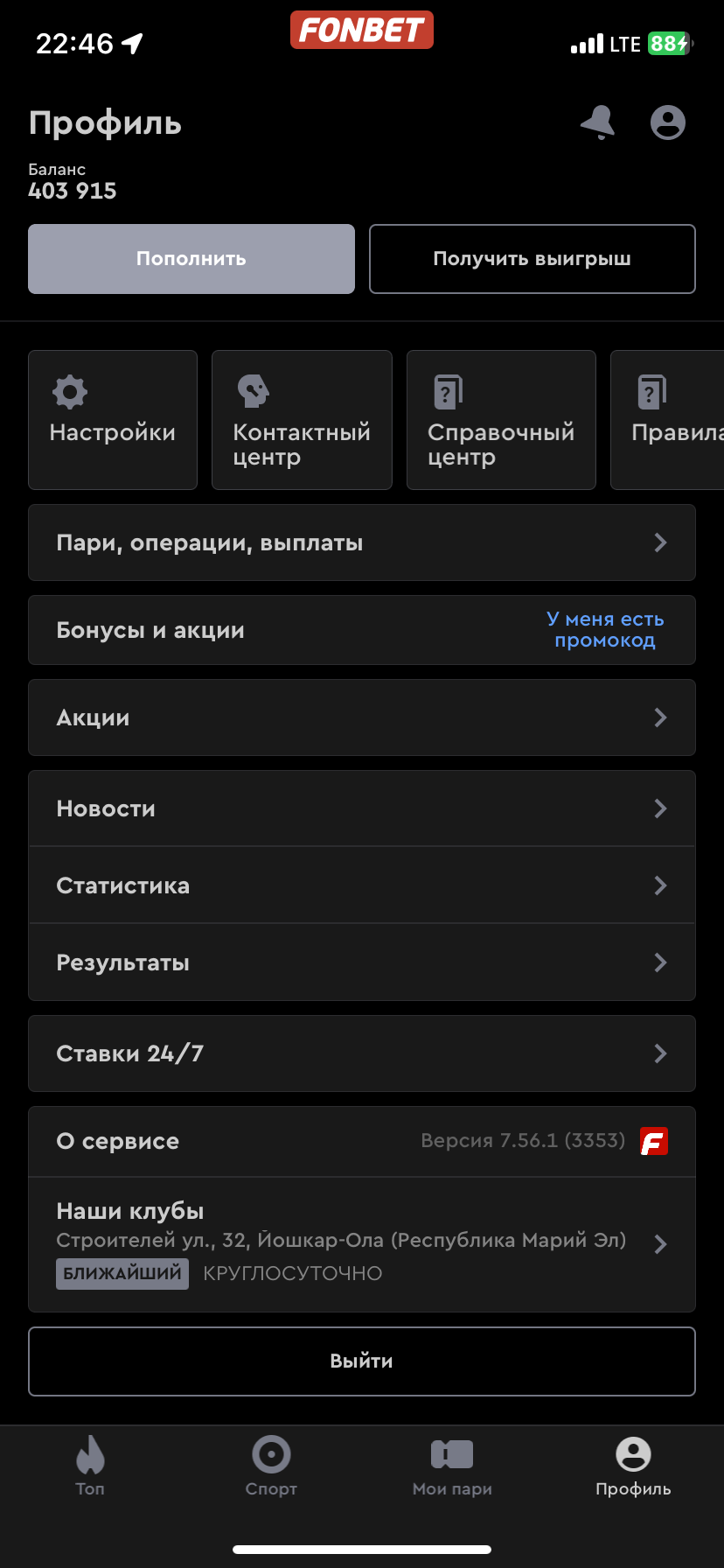Open the Результаты row
Screen dimensions: 724x1568
[361, 962]
